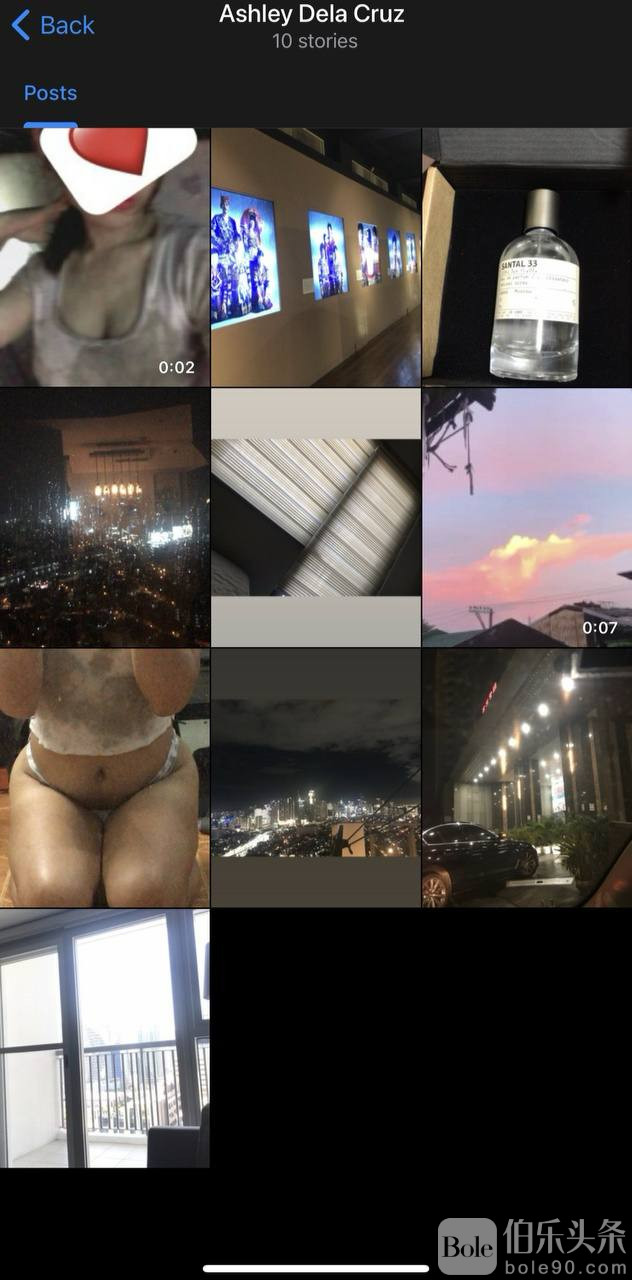Open the striped window blinds story
Screen dimensions: 632x1280
(315, 517)
